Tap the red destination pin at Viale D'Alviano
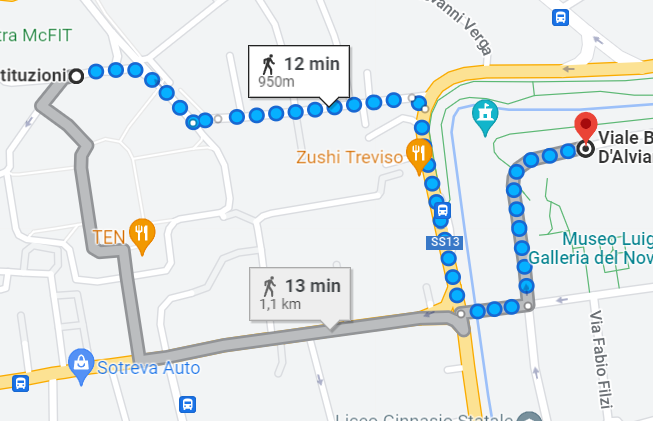This screenshot has height=421, width=653. 585,129
